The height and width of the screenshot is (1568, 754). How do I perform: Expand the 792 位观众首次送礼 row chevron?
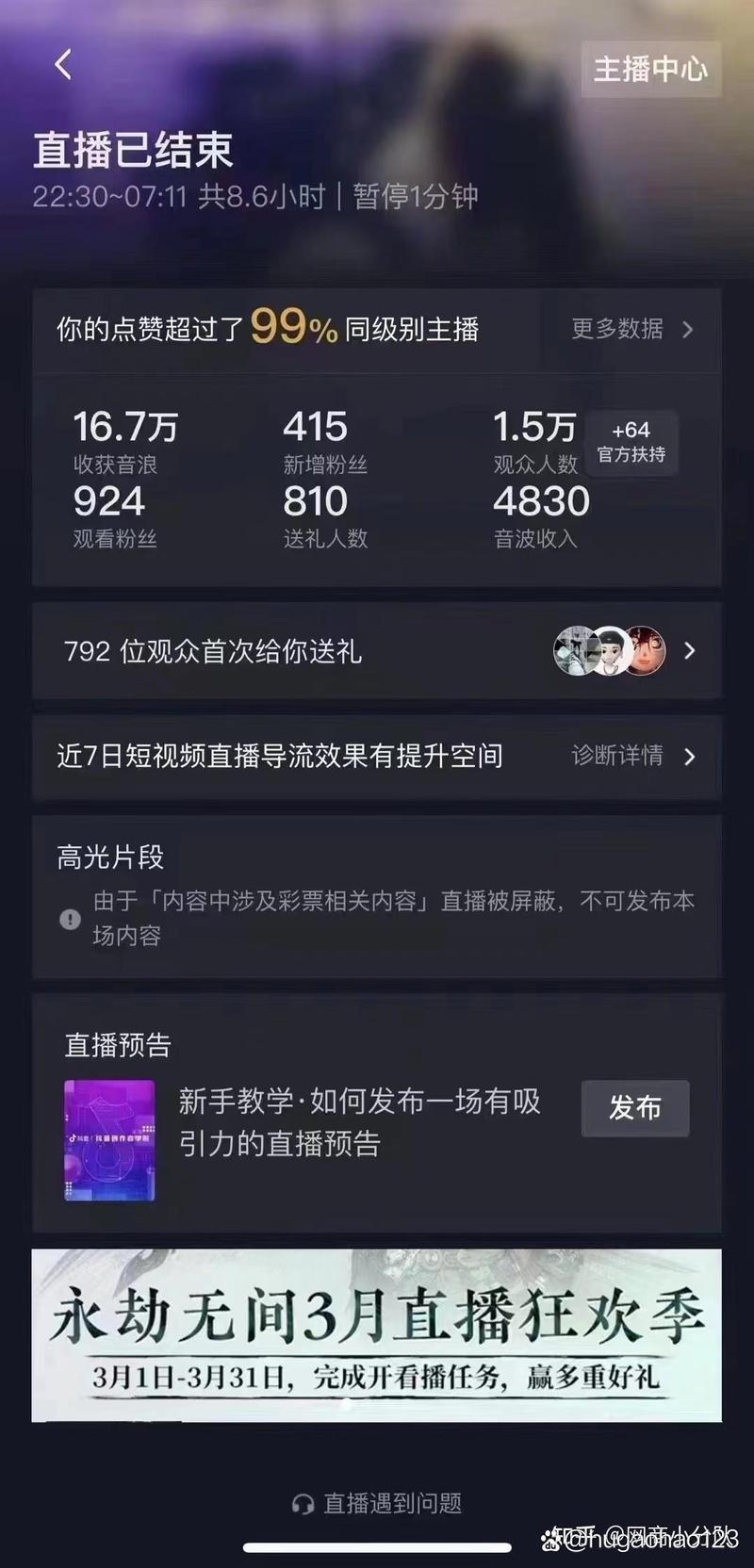pos(689,650)
